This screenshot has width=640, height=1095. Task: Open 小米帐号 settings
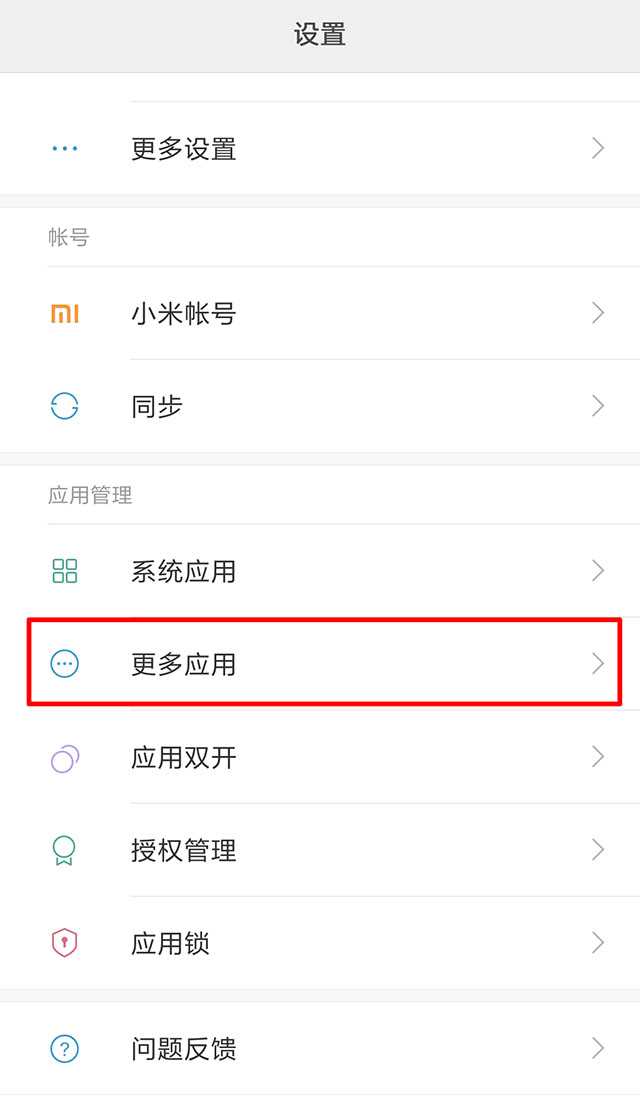coord(320,313)
